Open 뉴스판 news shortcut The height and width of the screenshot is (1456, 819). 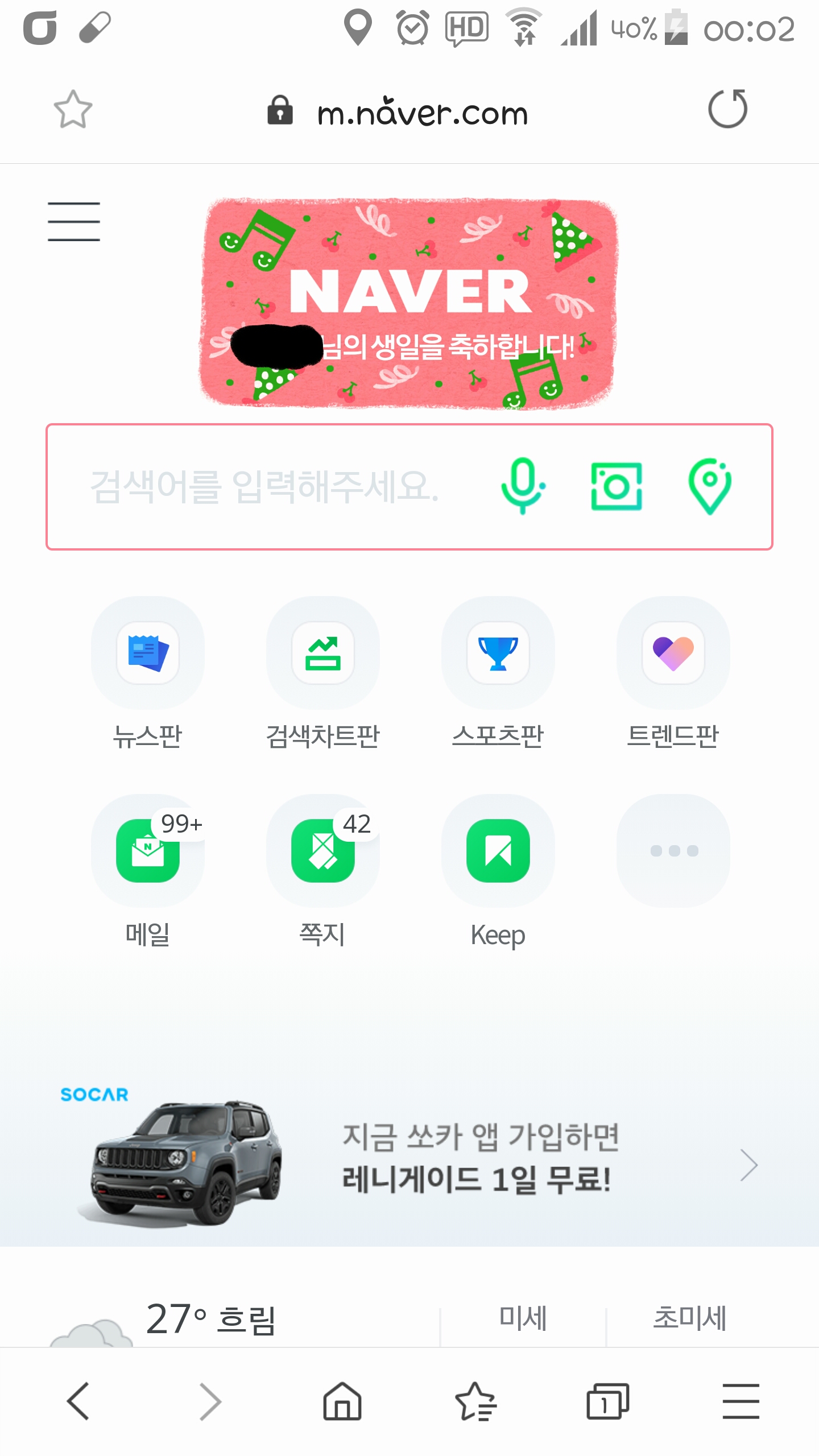(x=148, y=673)
